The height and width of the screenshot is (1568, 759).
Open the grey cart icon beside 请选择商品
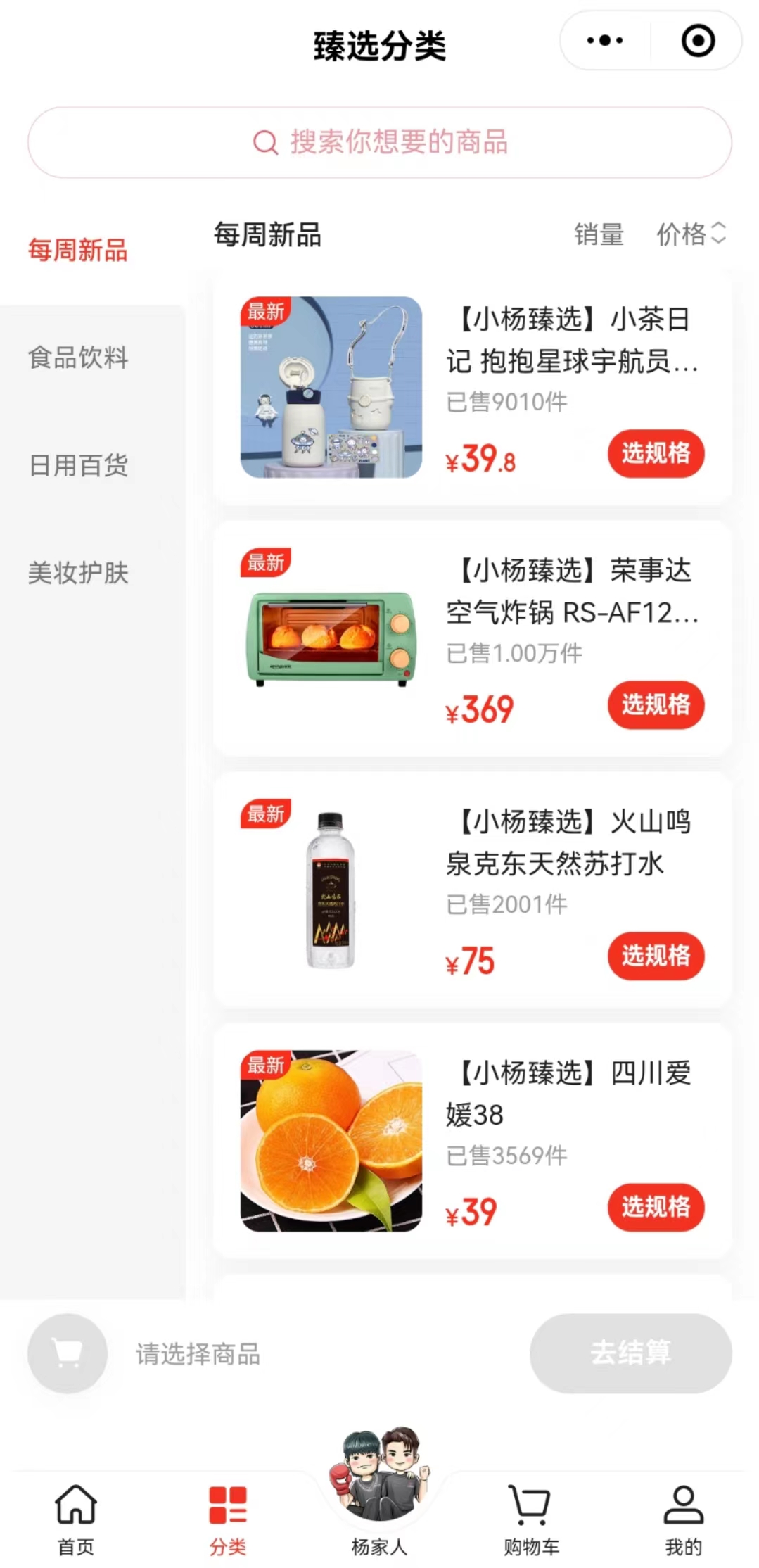pos(68,1353)
